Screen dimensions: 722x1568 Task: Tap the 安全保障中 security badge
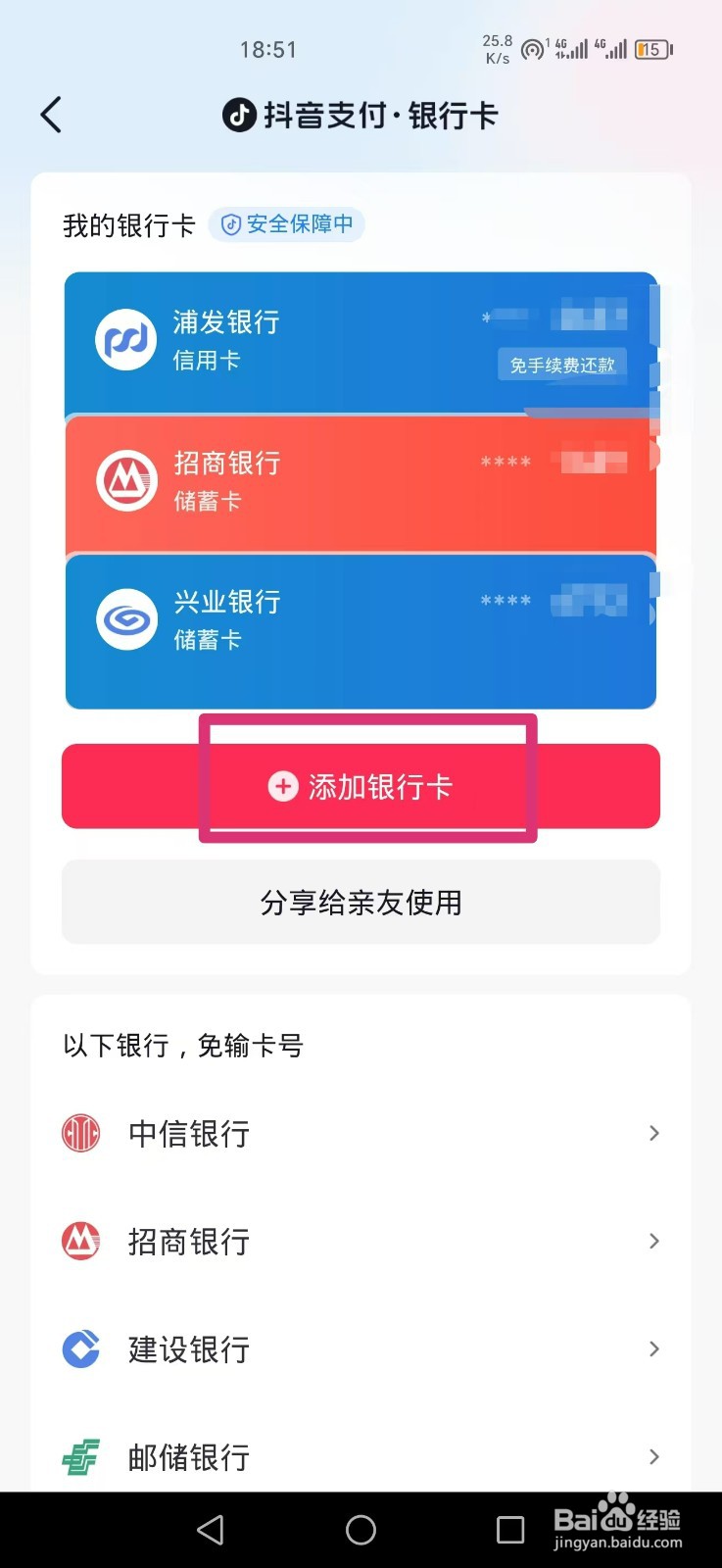click(286, 224)
